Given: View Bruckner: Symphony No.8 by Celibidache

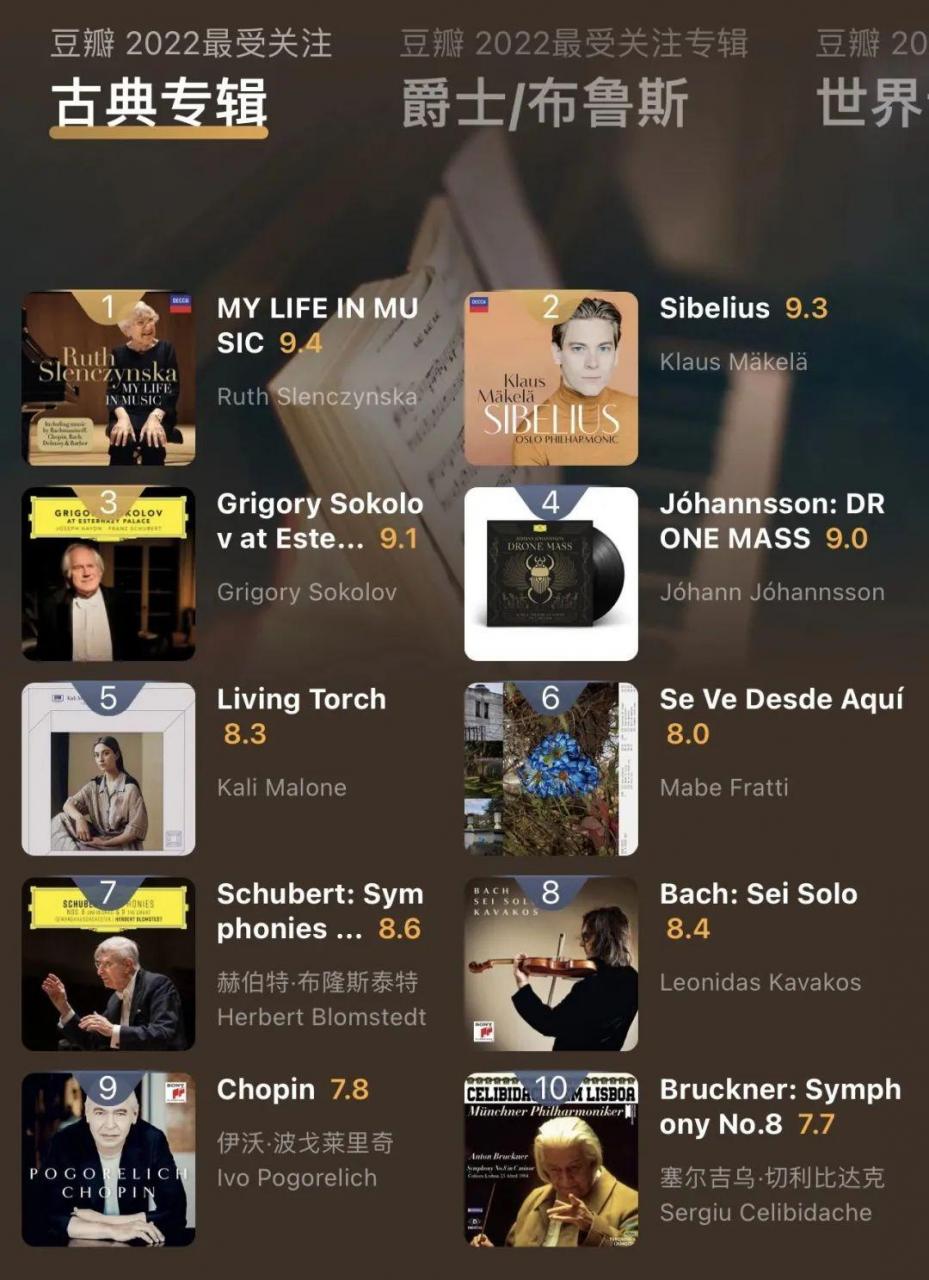Looking at the screenshot, I should point(551,1159).
